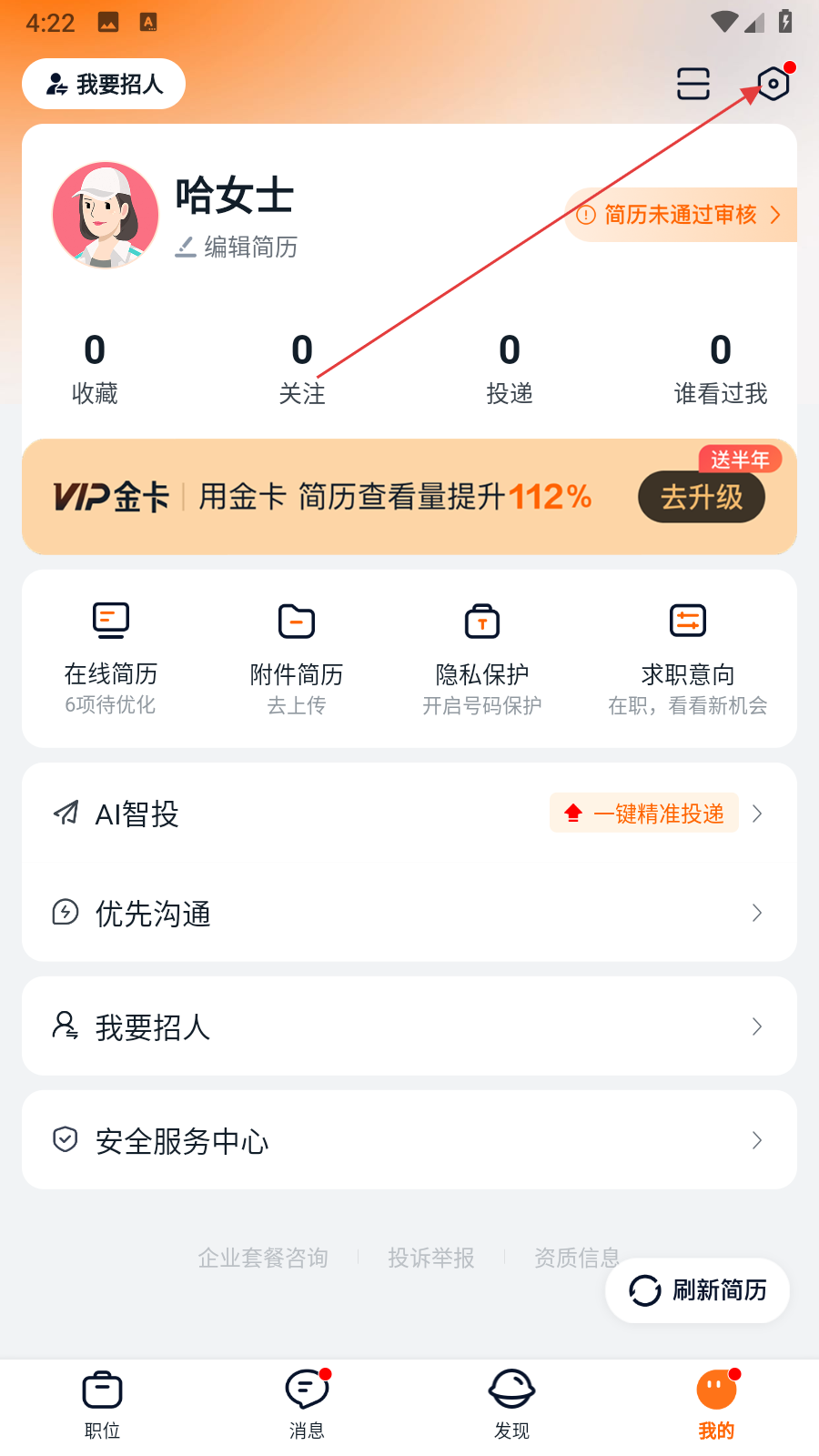Screen dimensions: 819x1456
Task: Open the 优先沟通 row
Action: (409, 913)
